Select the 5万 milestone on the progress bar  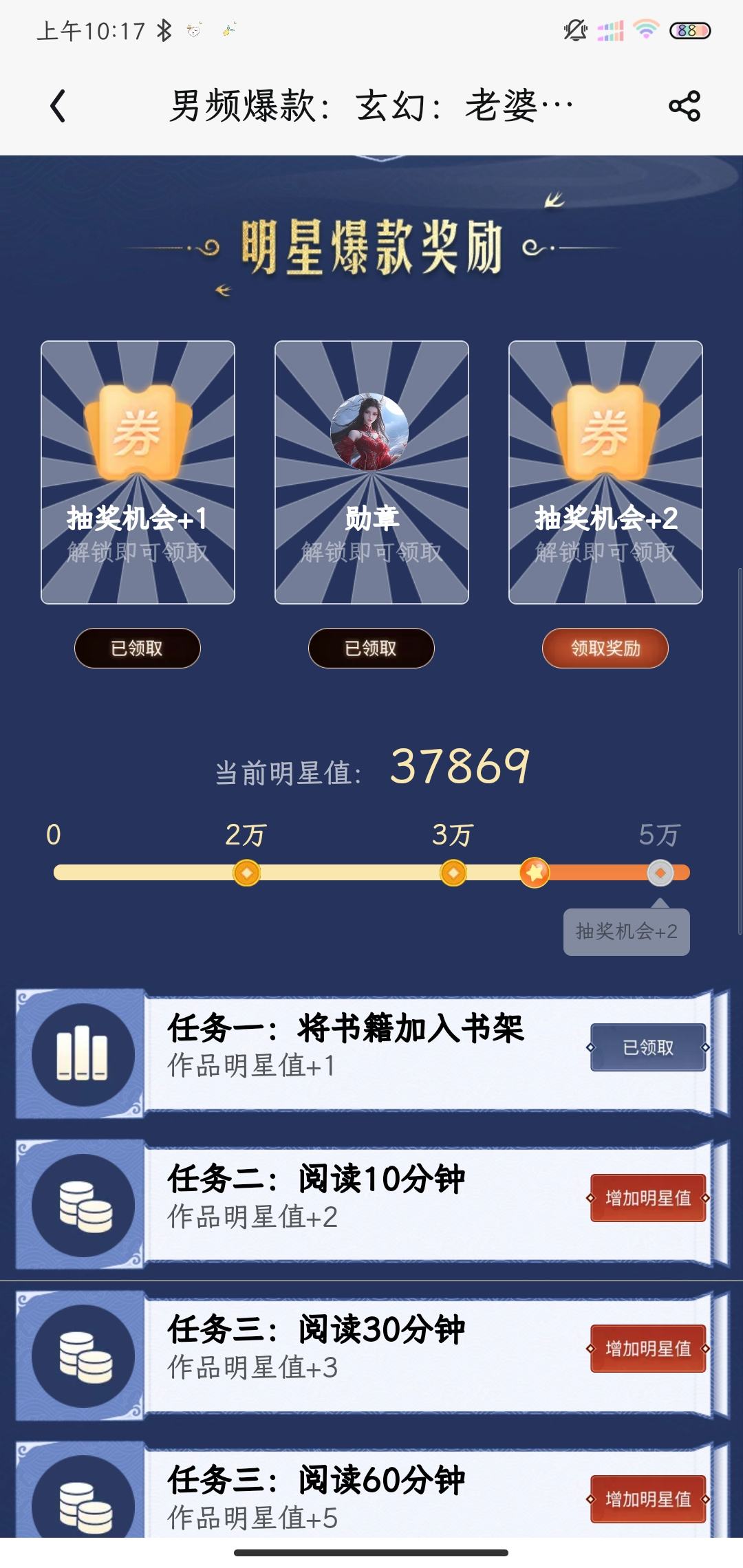pos(660,873)
